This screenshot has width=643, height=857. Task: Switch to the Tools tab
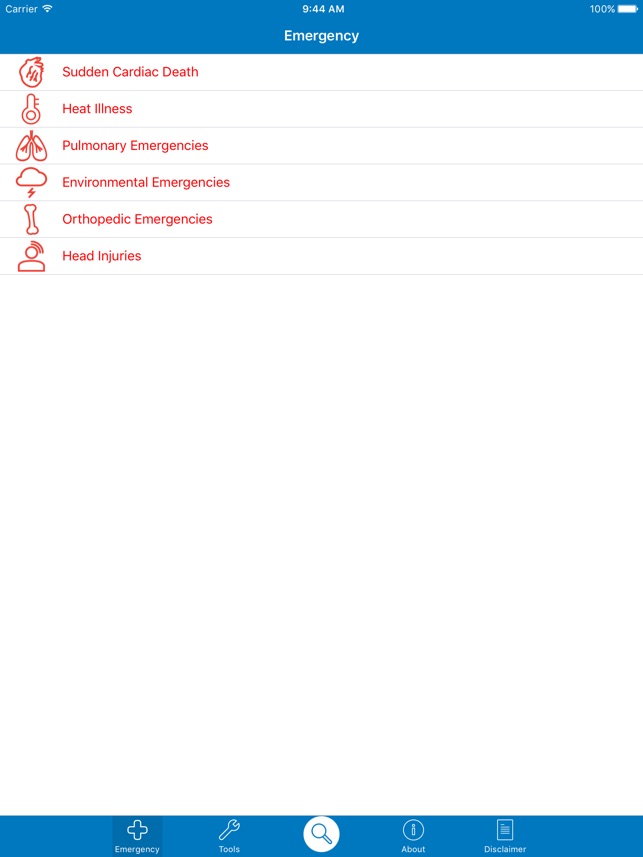pyautogui.click(x=229, y=835)
